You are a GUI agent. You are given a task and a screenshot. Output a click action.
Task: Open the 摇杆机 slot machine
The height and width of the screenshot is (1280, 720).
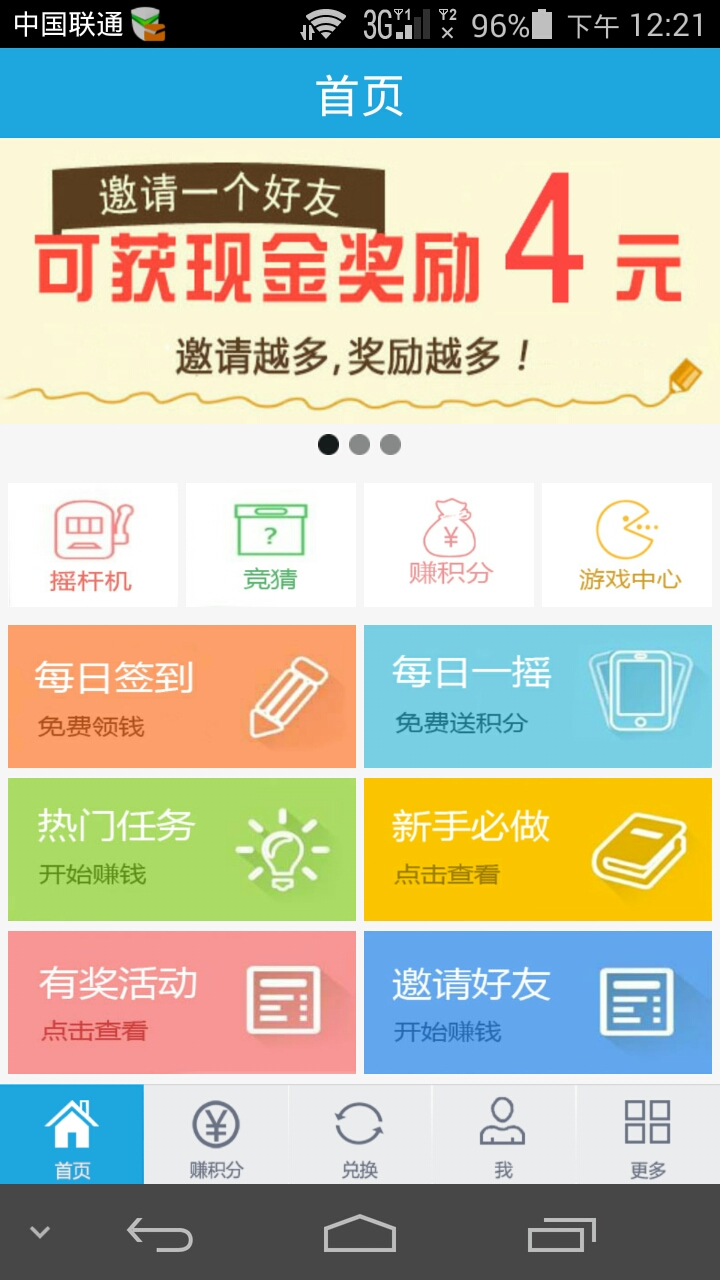(93, 545)
